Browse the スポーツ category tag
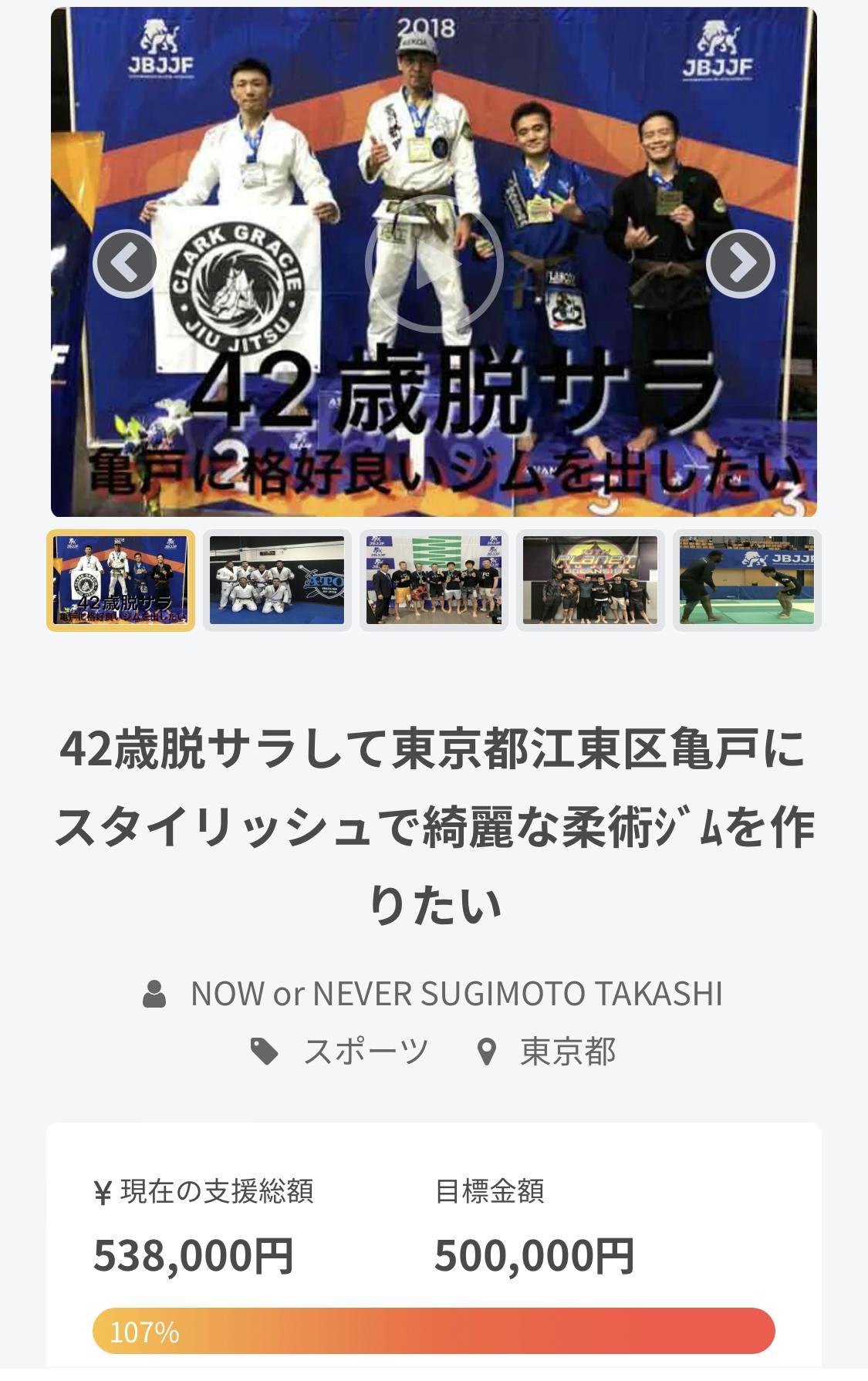This screenshot has height=1381, width=868. pyautogui.click(x=365, y=1052)
